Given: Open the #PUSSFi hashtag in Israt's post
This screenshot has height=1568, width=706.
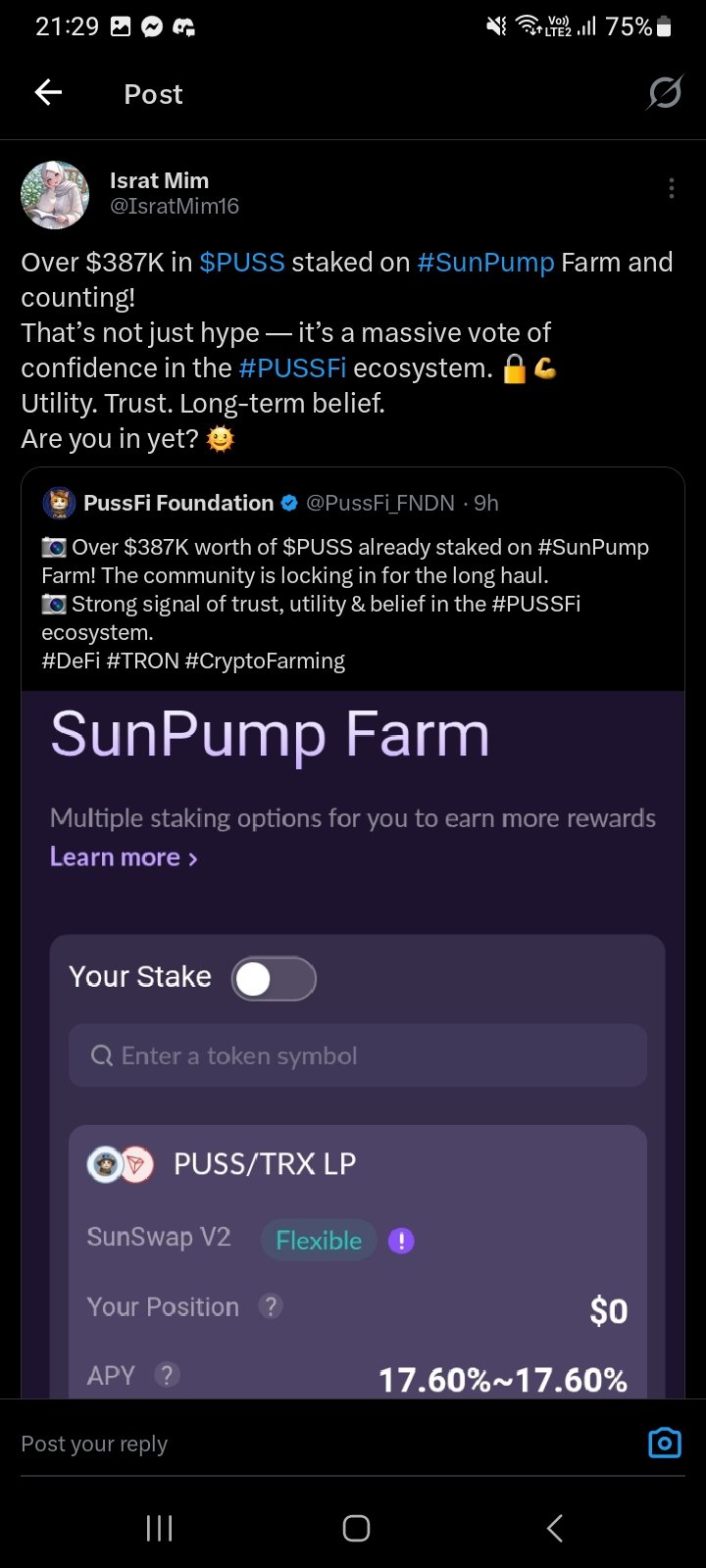Looking at the screenshot, I should pos(292,368).
